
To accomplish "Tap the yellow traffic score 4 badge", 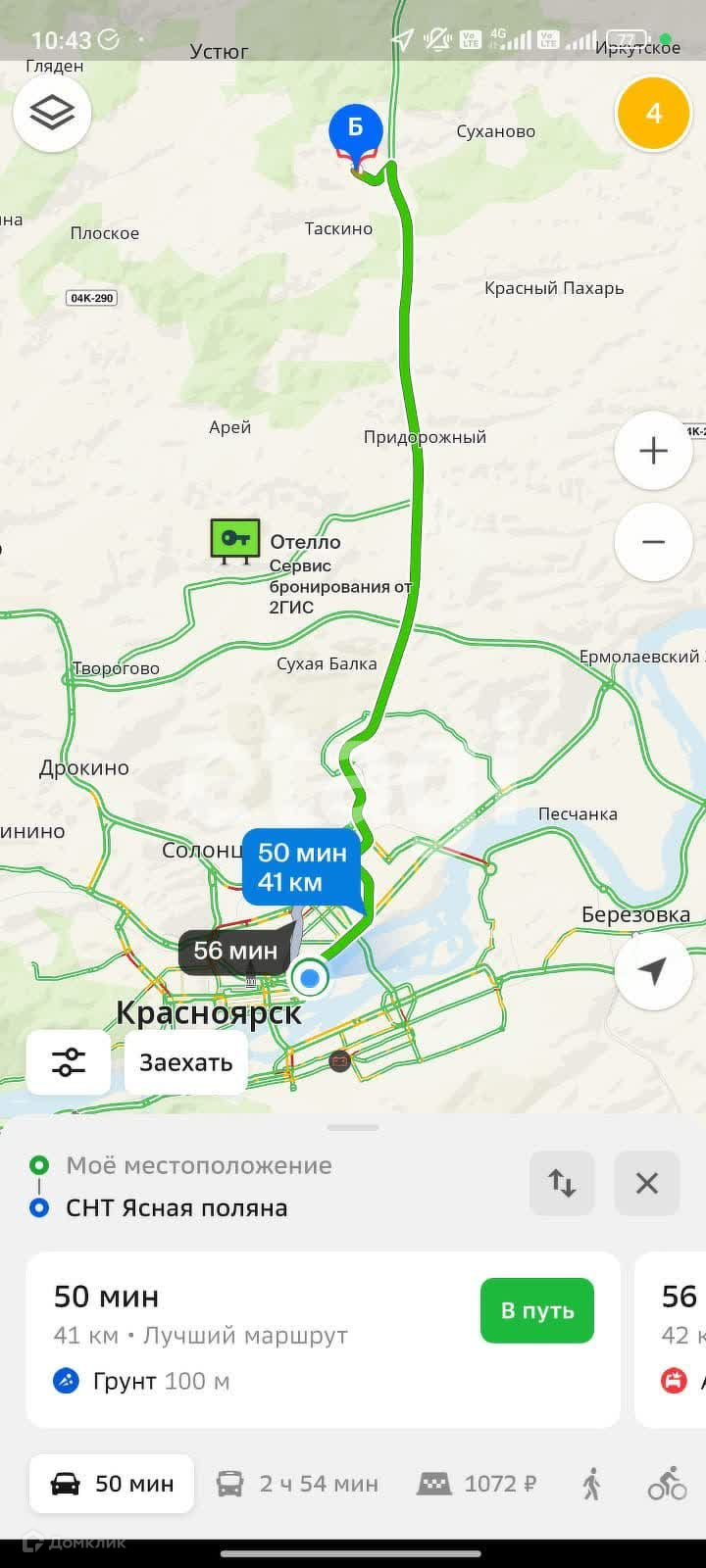I will [x=654, y=114].
